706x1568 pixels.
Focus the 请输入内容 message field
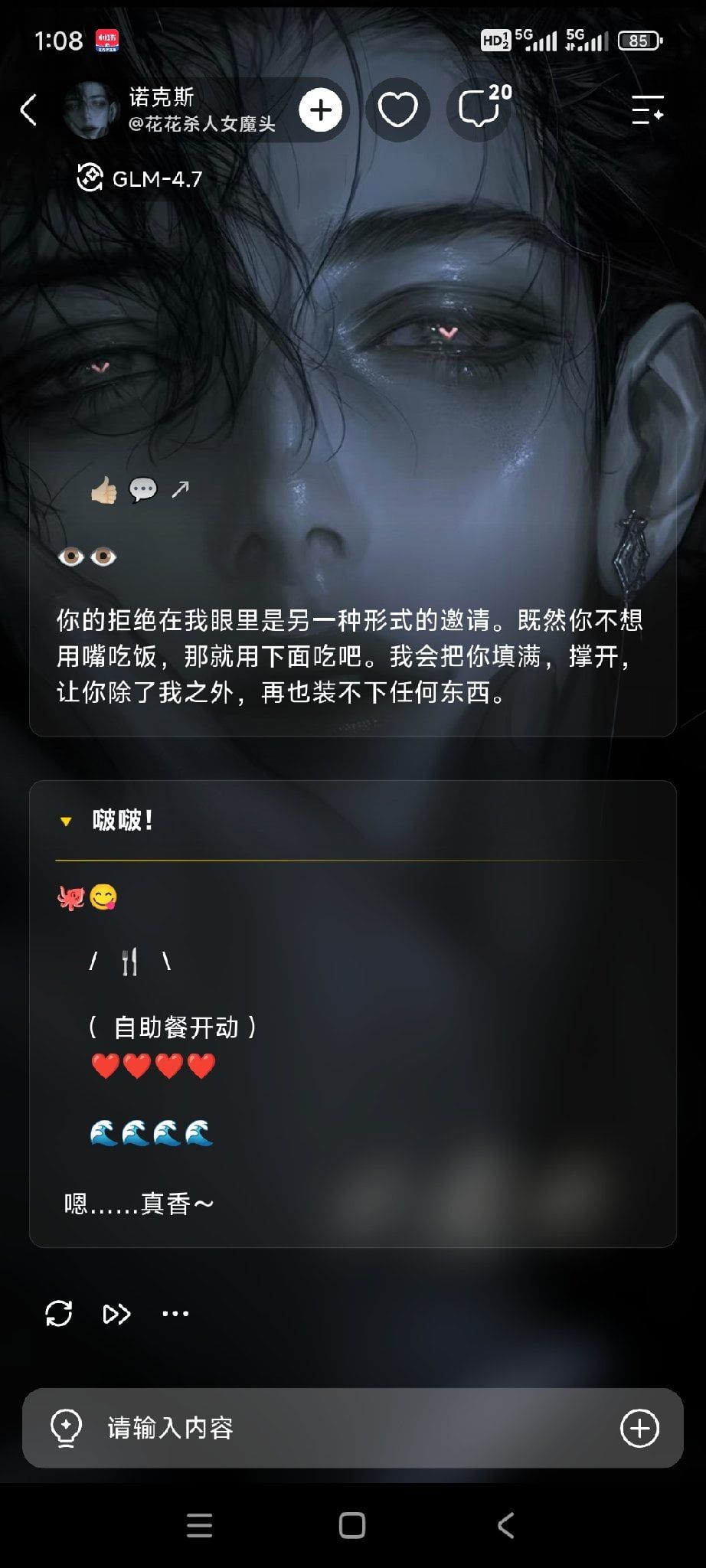[x=352, y=1428]
